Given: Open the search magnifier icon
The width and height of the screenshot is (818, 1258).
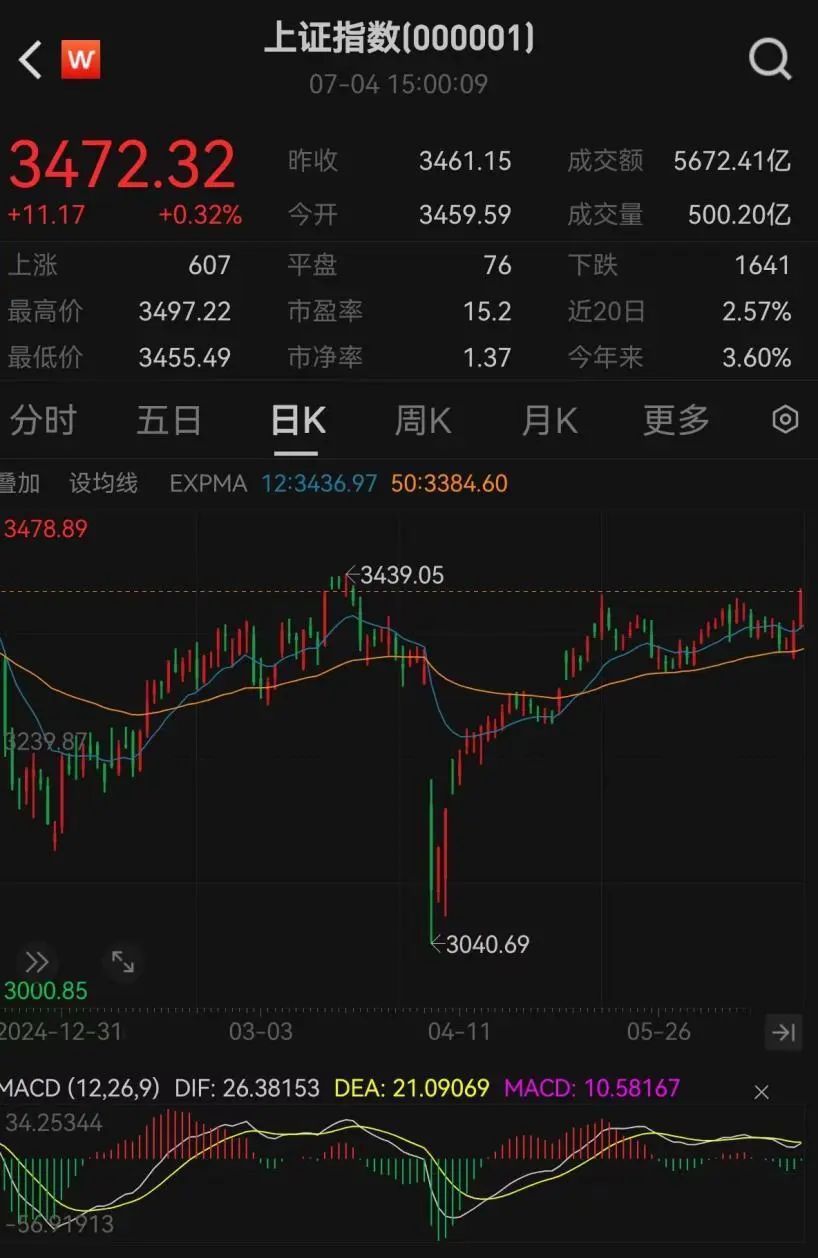Looking at the screenshot, I should click(769, 60).
